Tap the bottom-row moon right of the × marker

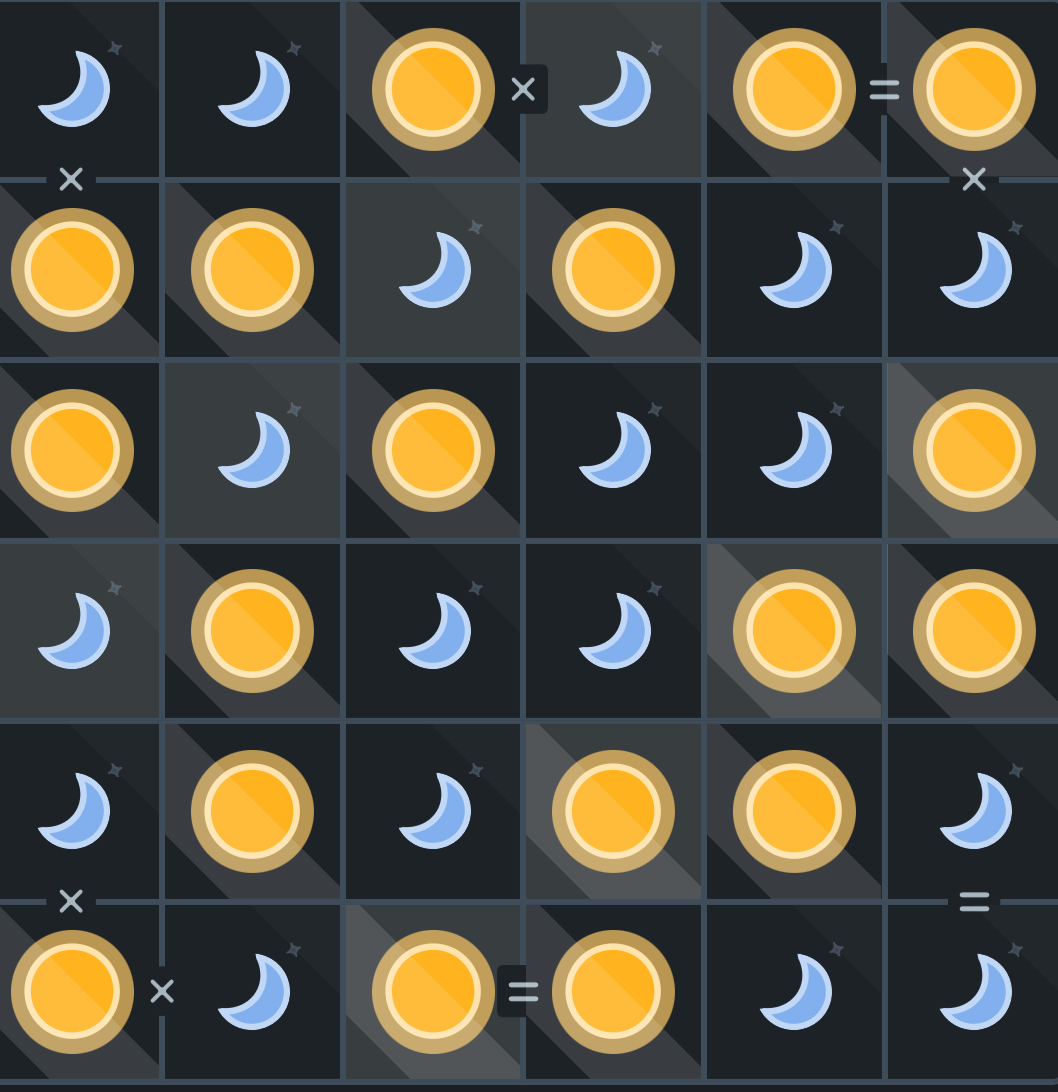(x=253, y=991)
